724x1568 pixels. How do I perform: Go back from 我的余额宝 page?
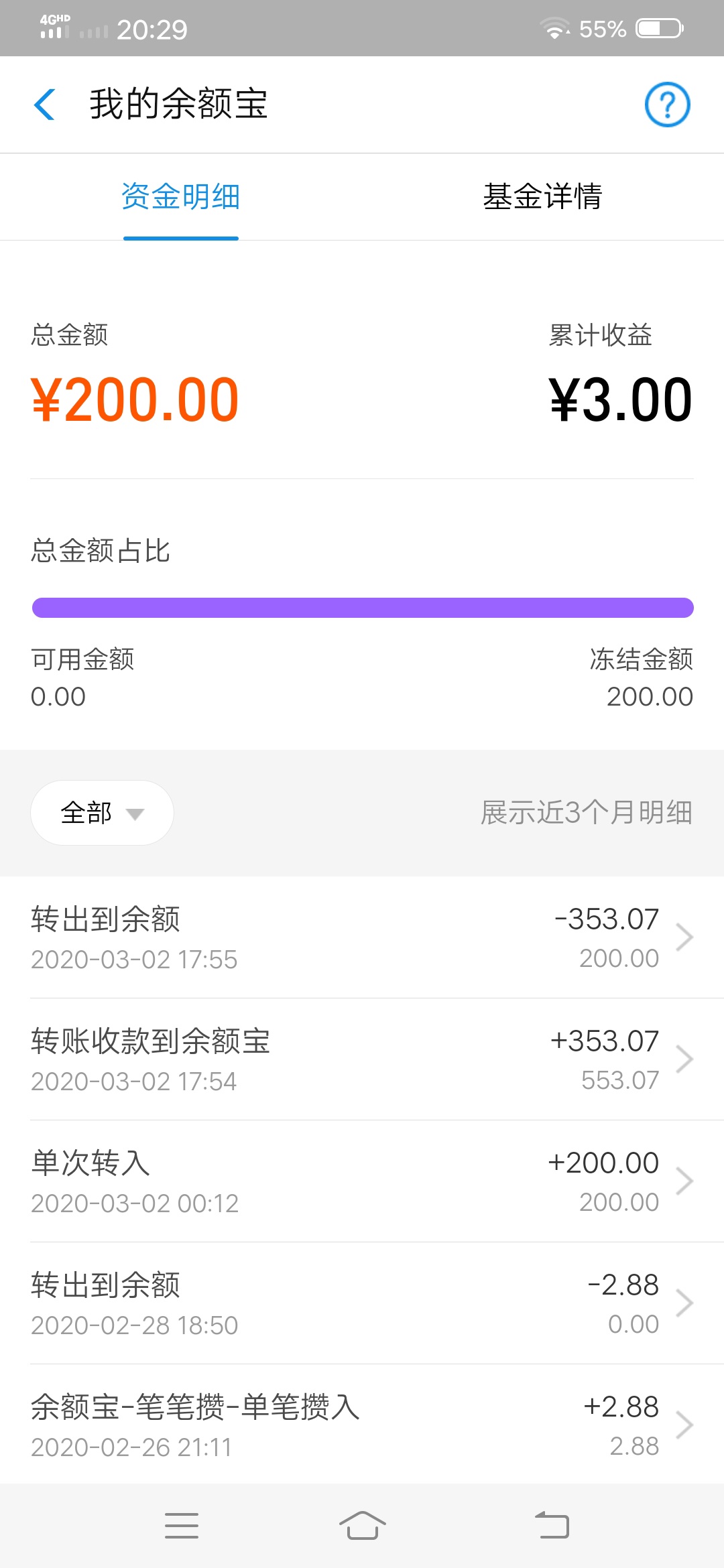point(44,105)
